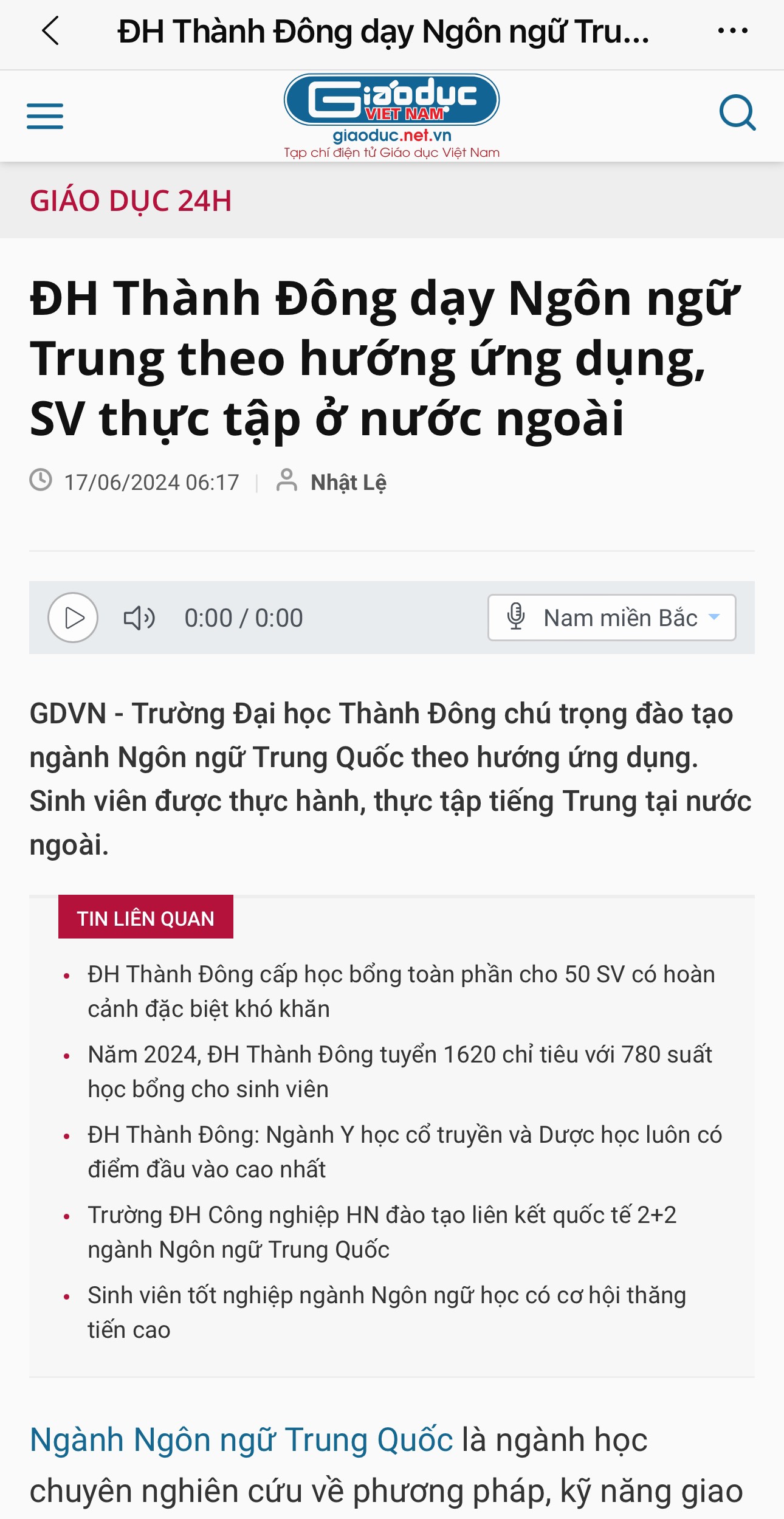Open the GIÁO DỤC 24H section
784x1519 pixels.
[x=131, y=201]
